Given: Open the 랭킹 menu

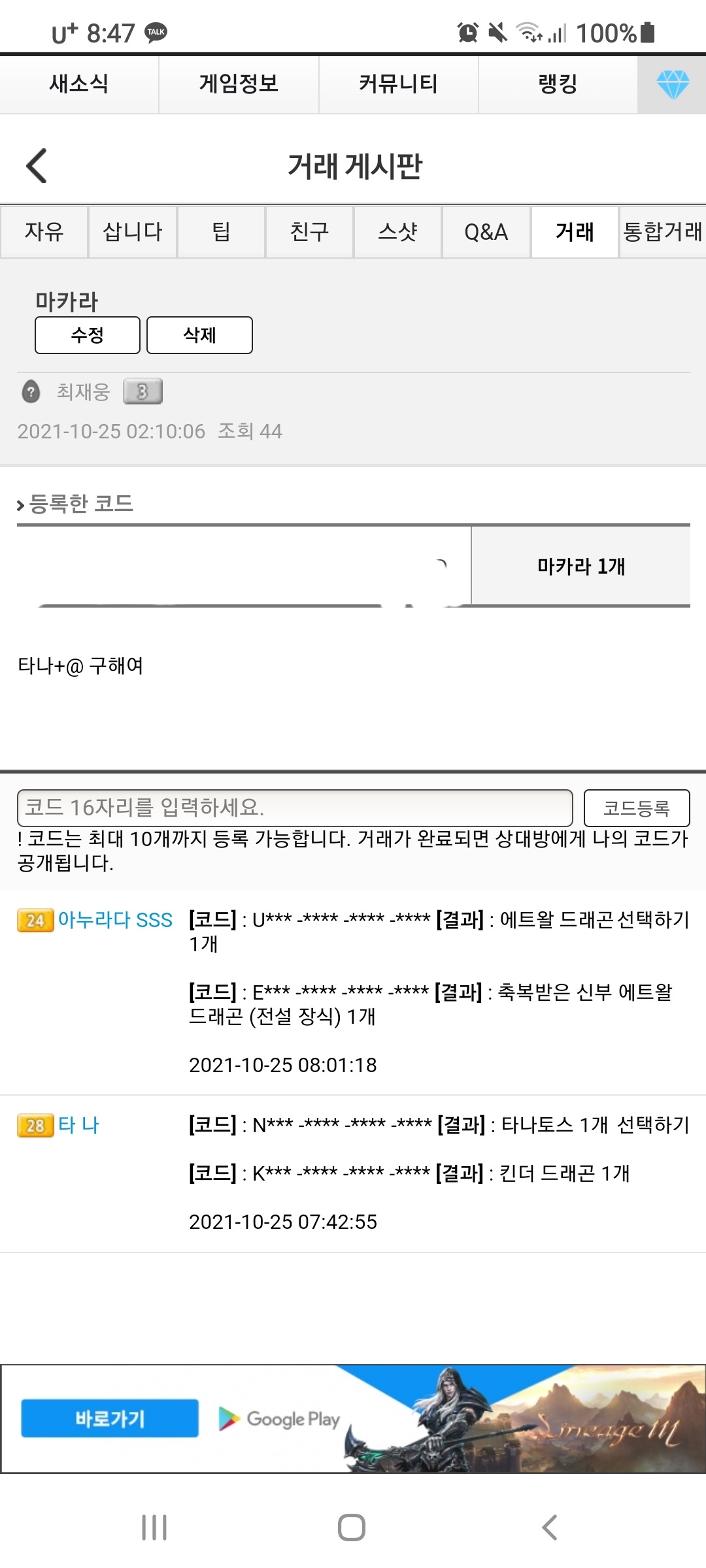Looking at the screenshot, I should pos(558,84).
